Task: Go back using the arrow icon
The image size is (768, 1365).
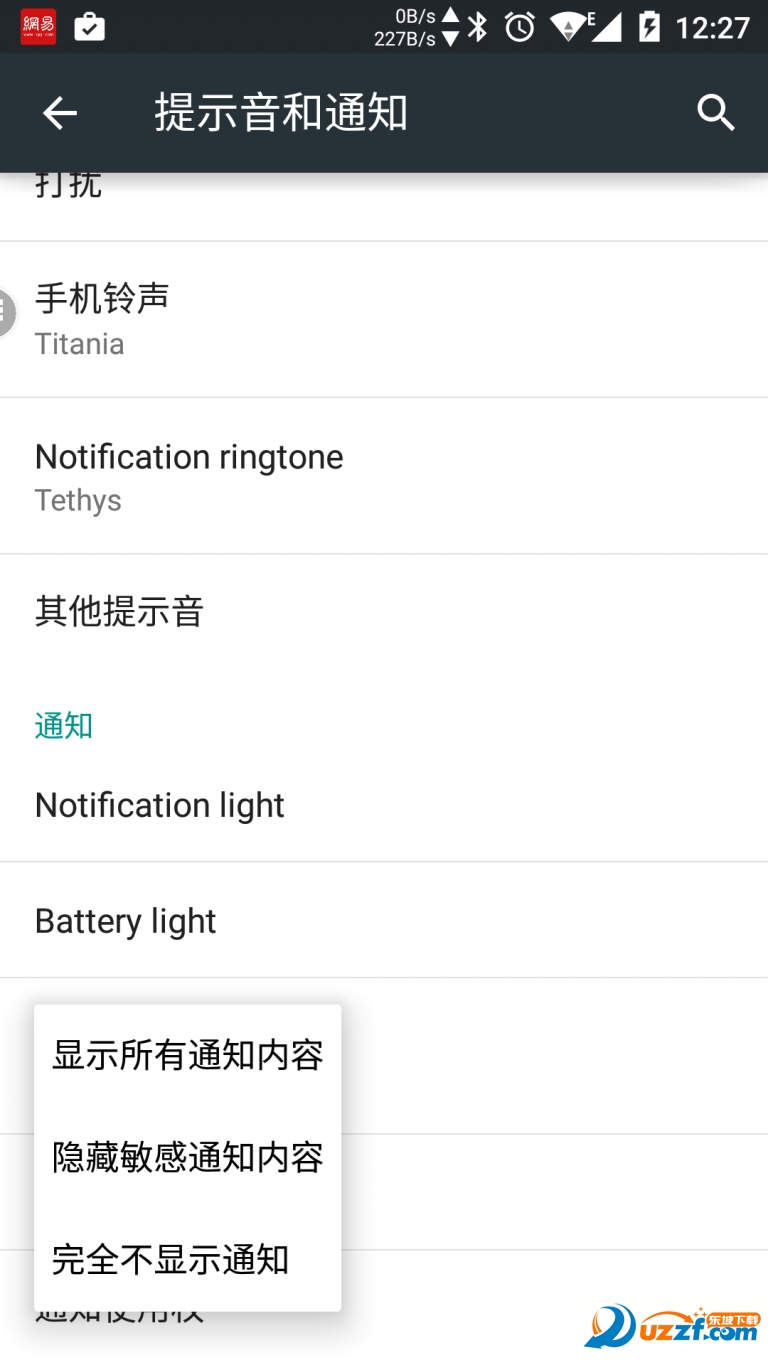Action: [x=60, y=113]
